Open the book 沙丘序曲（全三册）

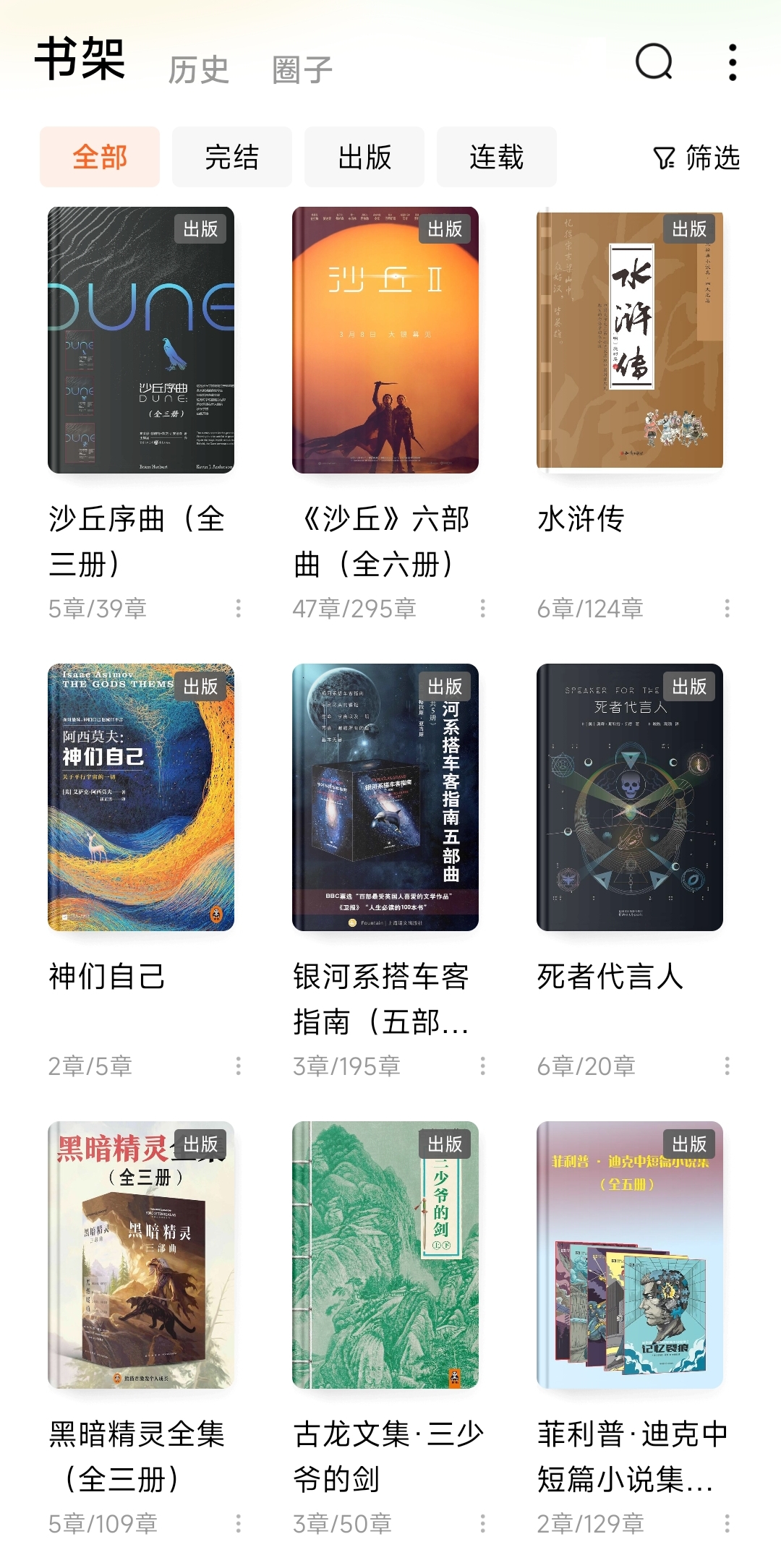tap(141, 340)
